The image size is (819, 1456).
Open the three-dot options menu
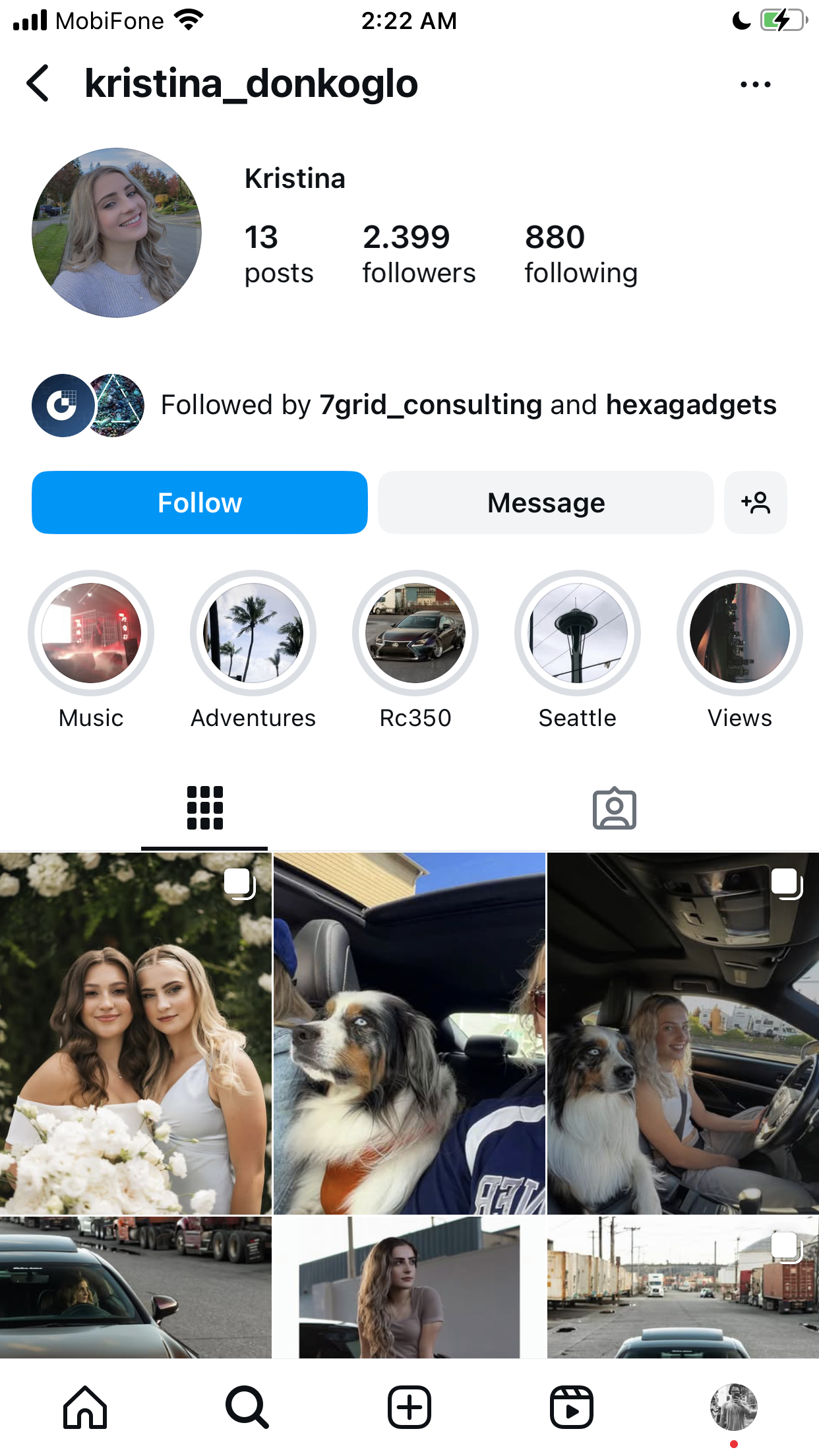click(755, 84)
